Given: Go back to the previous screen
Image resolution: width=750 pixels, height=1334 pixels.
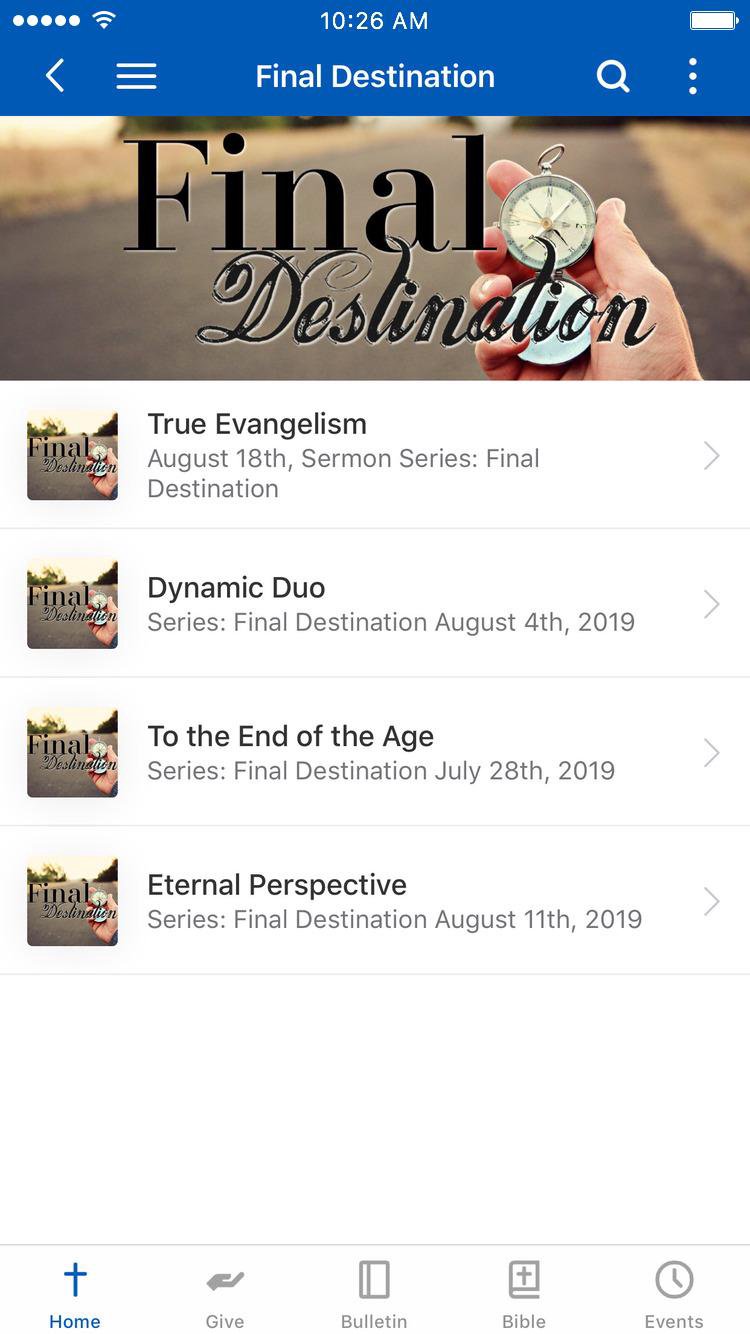Looking at the screenshot, I should pos(55,76).
